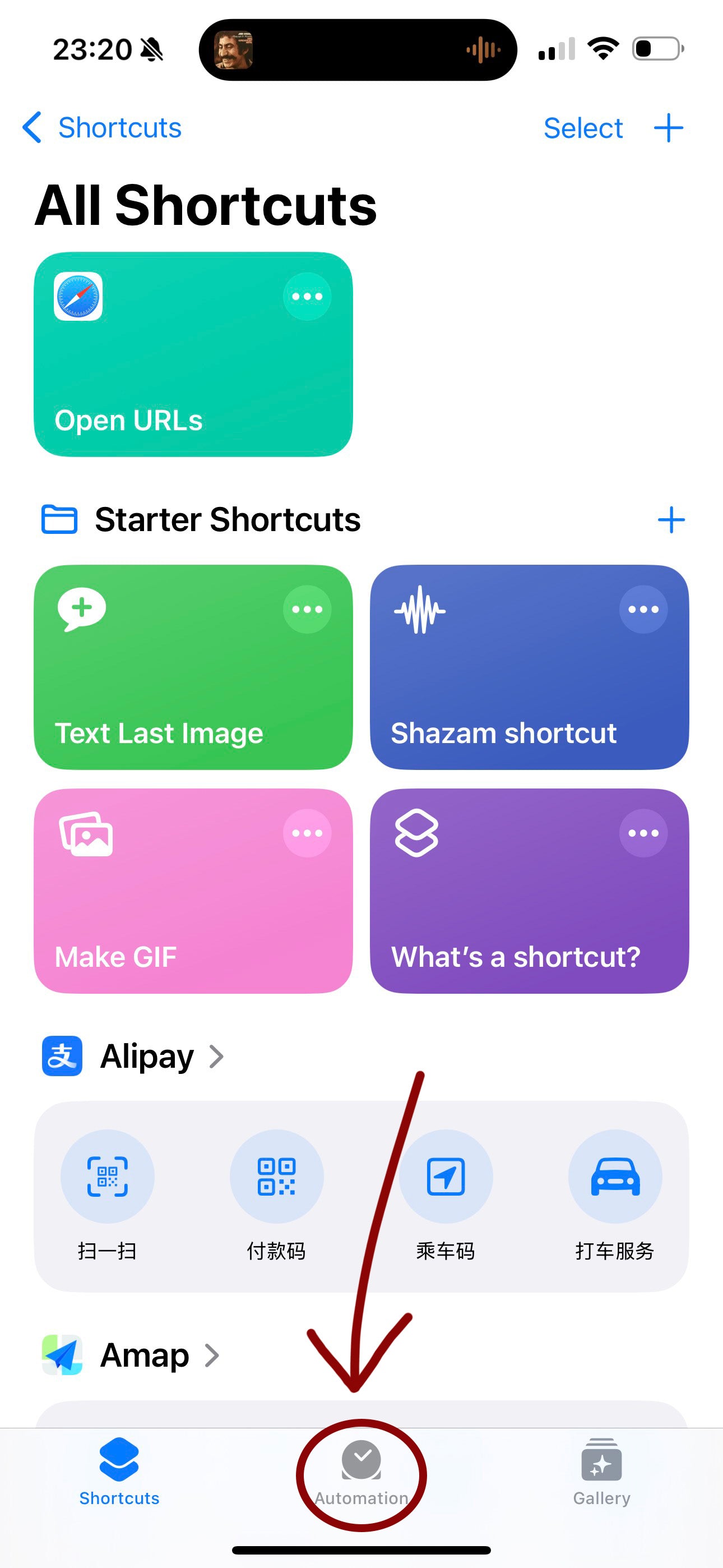723x1568 pixels.
Task: Edit the Text Last Image shortcut options
Action: [x=307, y=609]
